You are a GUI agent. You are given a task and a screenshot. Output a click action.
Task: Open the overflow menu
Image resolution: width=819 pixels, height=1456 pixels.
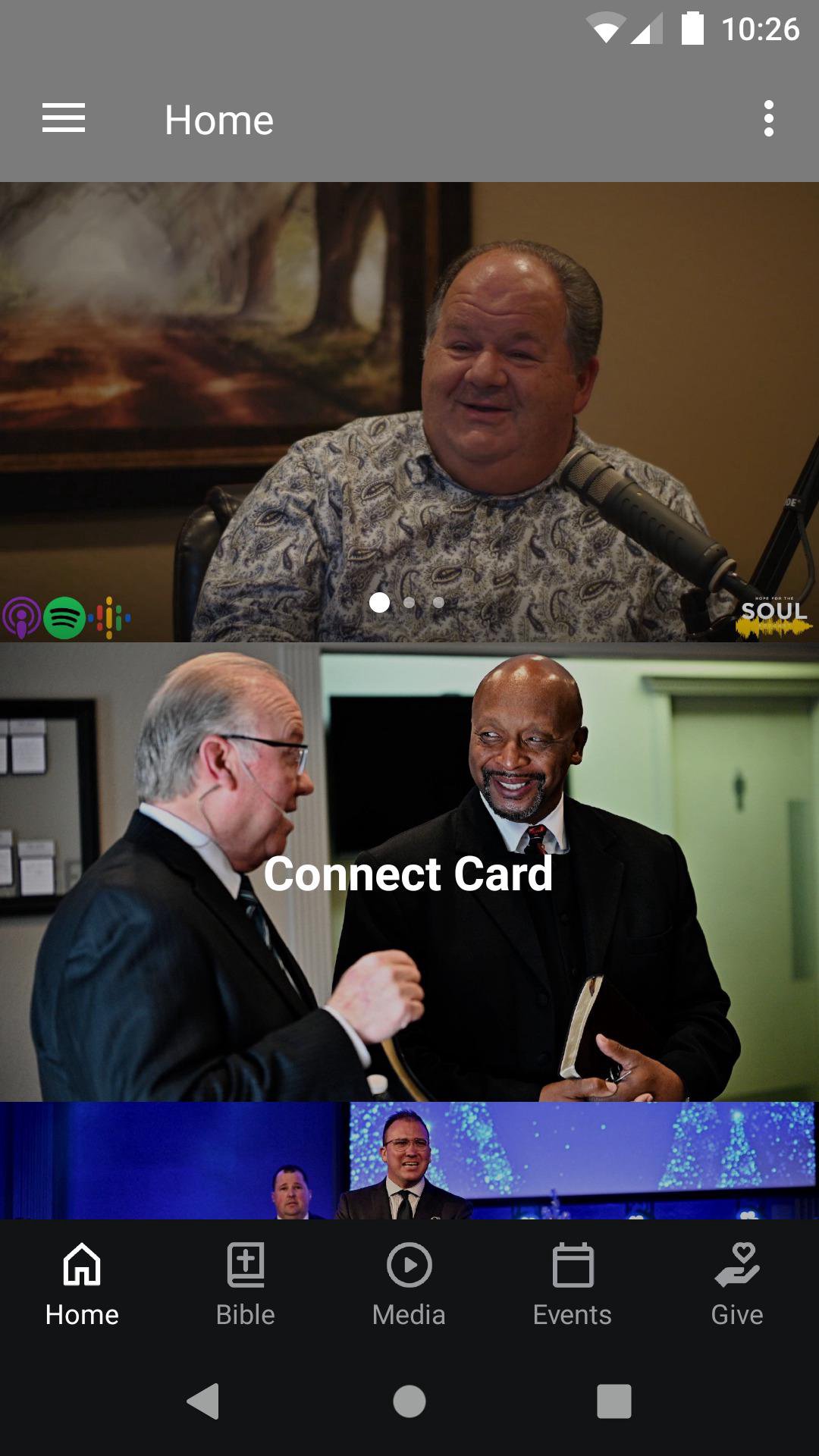click(x=768, y=119)
